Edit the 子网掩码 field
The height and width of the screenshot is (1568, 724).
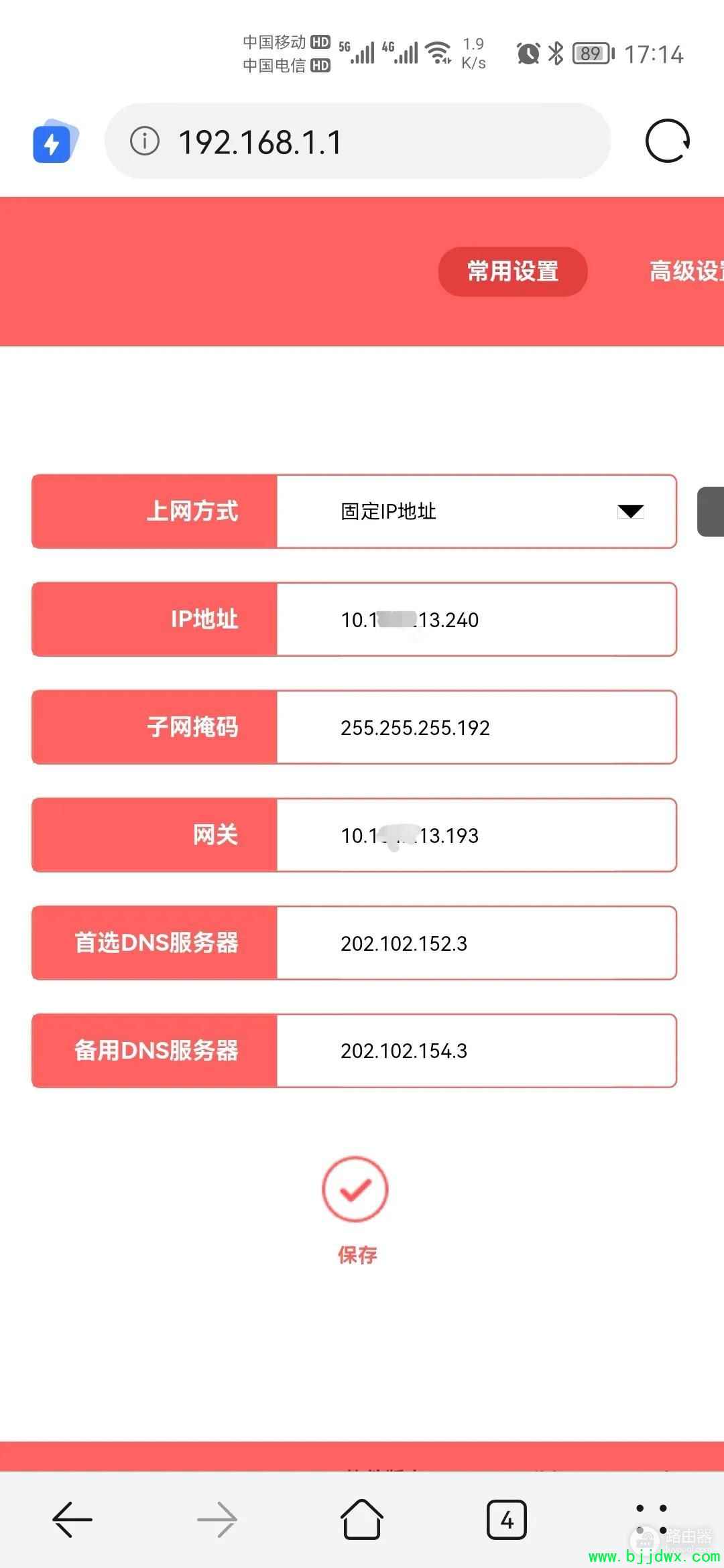(476, 728)
